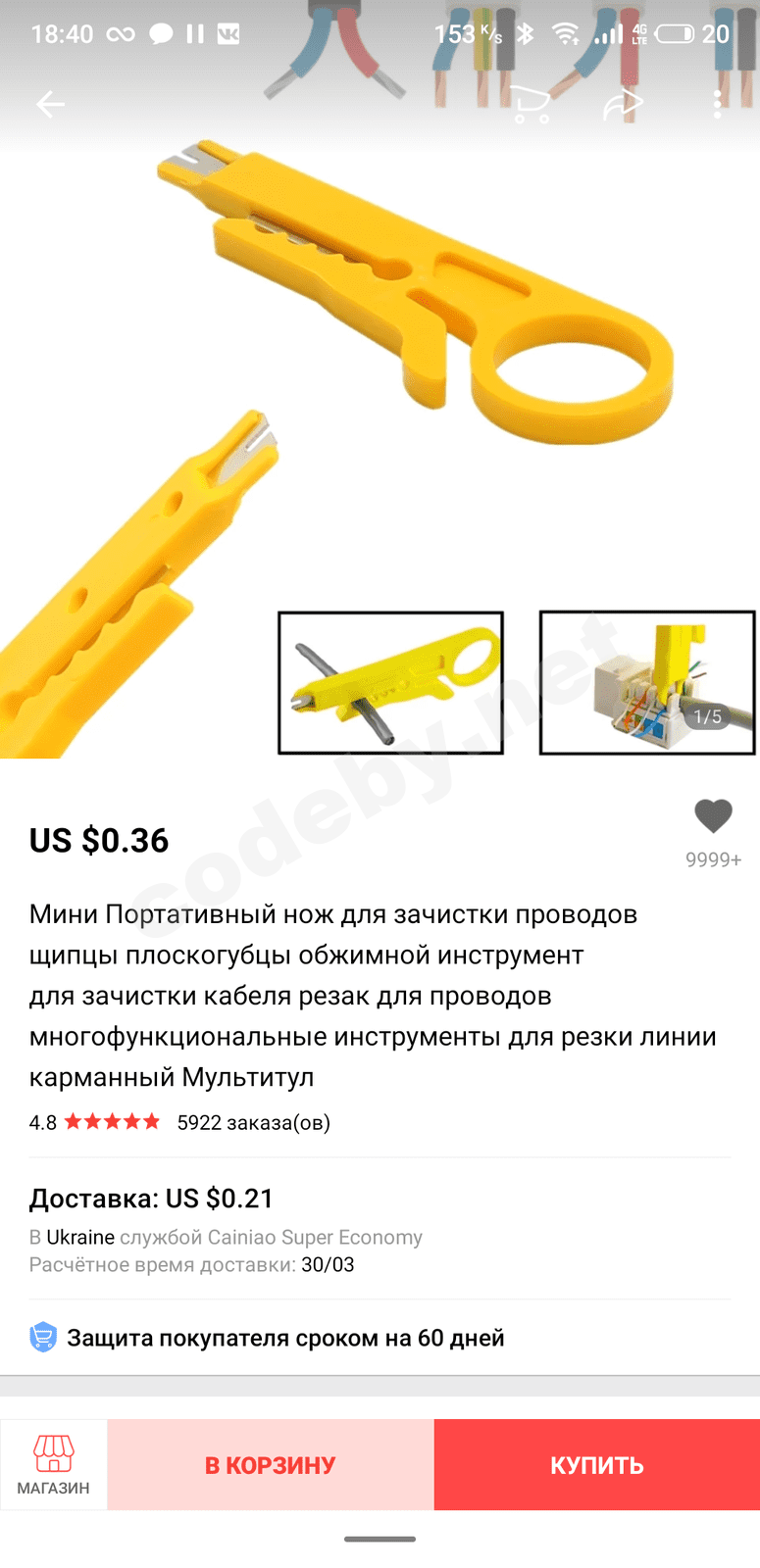Toggle the Wi-Fi status indicator
760x1568 pixels.
pos(566,32)
